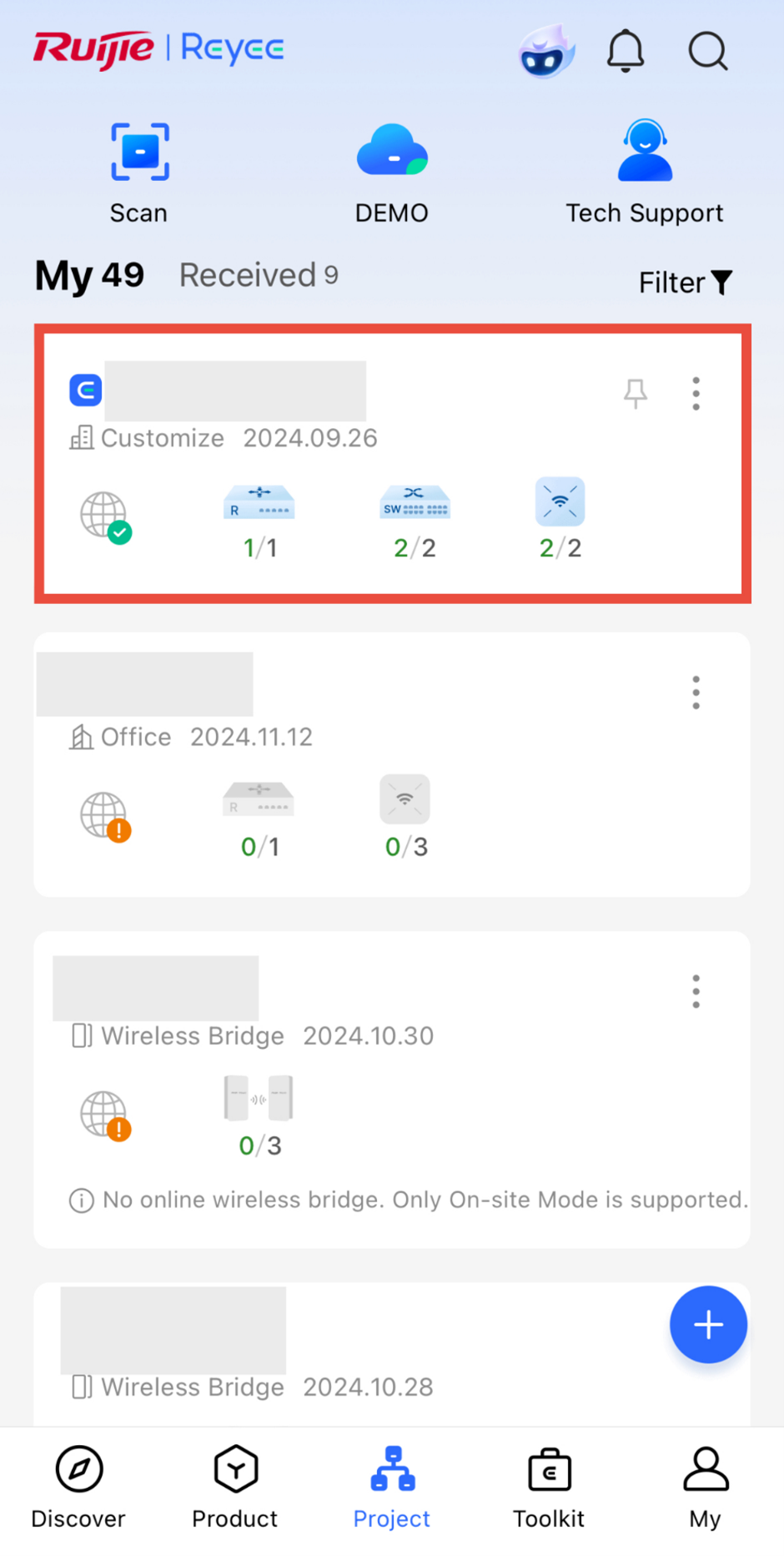The width and height of the screenshot is (784, 1556).
Task: Pin the Customize project card
Action: tap(636, 393)
